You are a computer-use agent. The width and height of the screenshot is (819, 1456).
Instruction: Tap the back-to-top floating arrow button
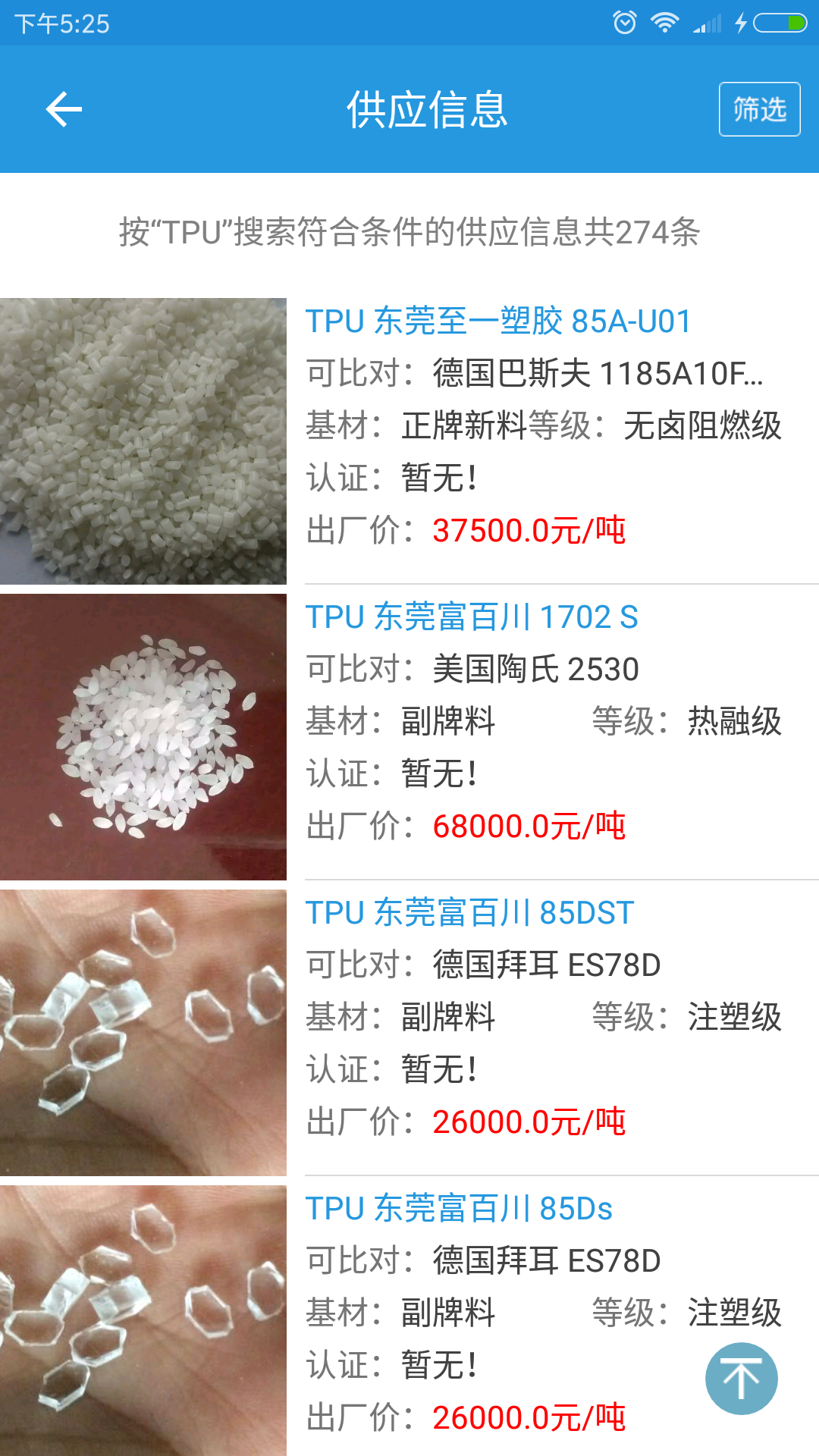(741, 1378)
